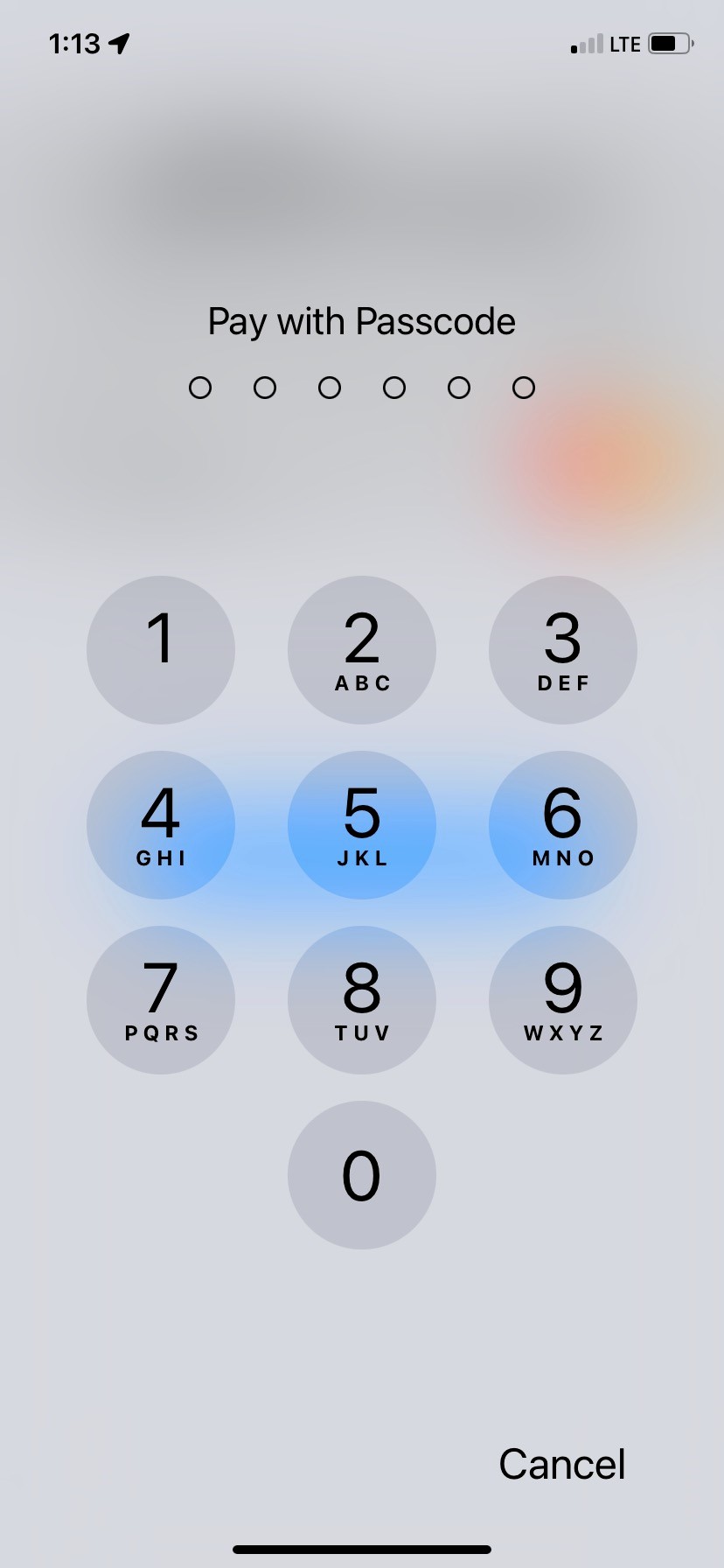The width and height of the screenshot is (724, 1568).
Task: Select the 7 PQRS key
Action: (x=161, y=999)
